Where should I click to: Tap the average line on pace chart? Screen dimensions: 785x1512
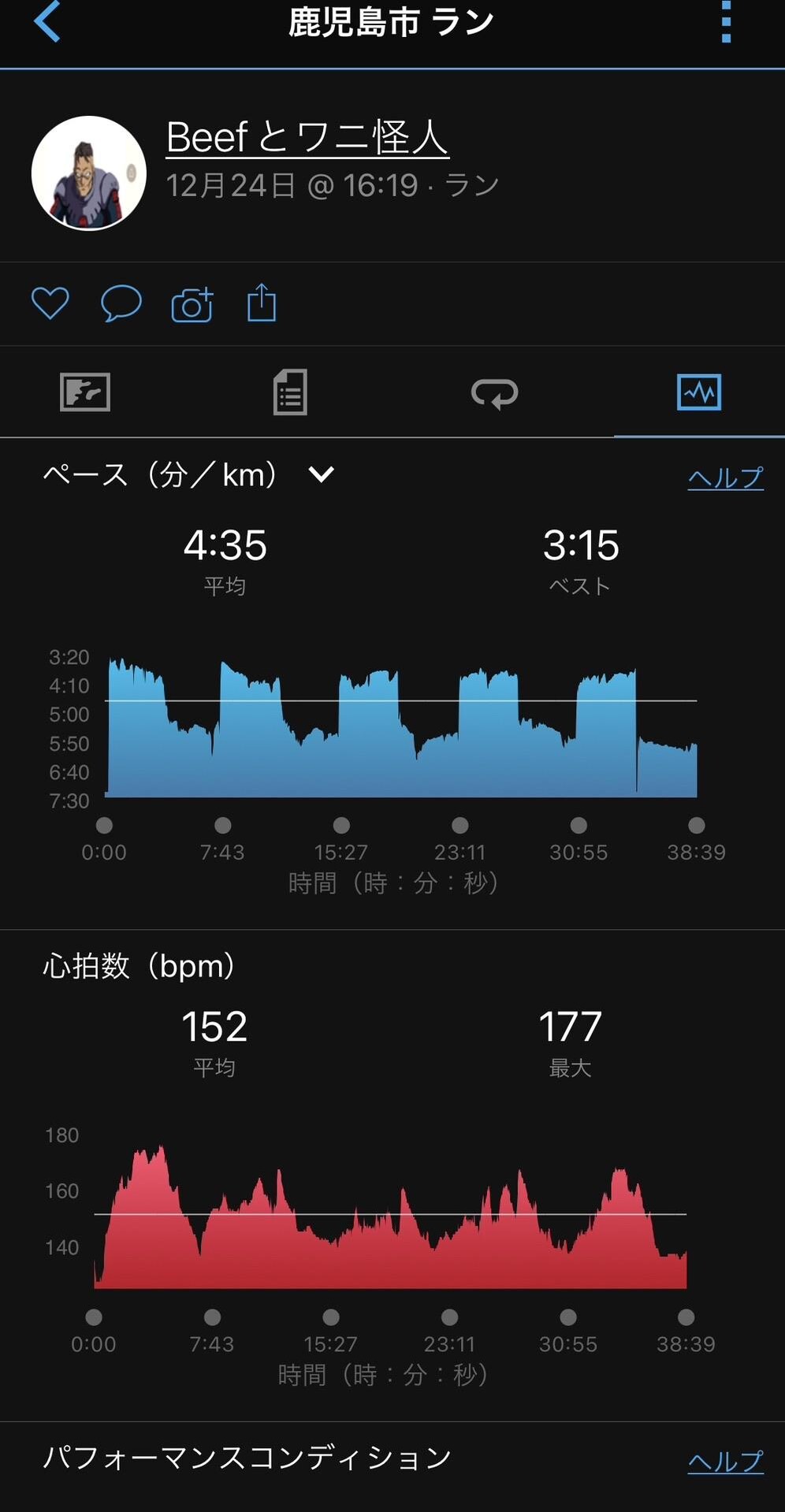click(394, 700)
